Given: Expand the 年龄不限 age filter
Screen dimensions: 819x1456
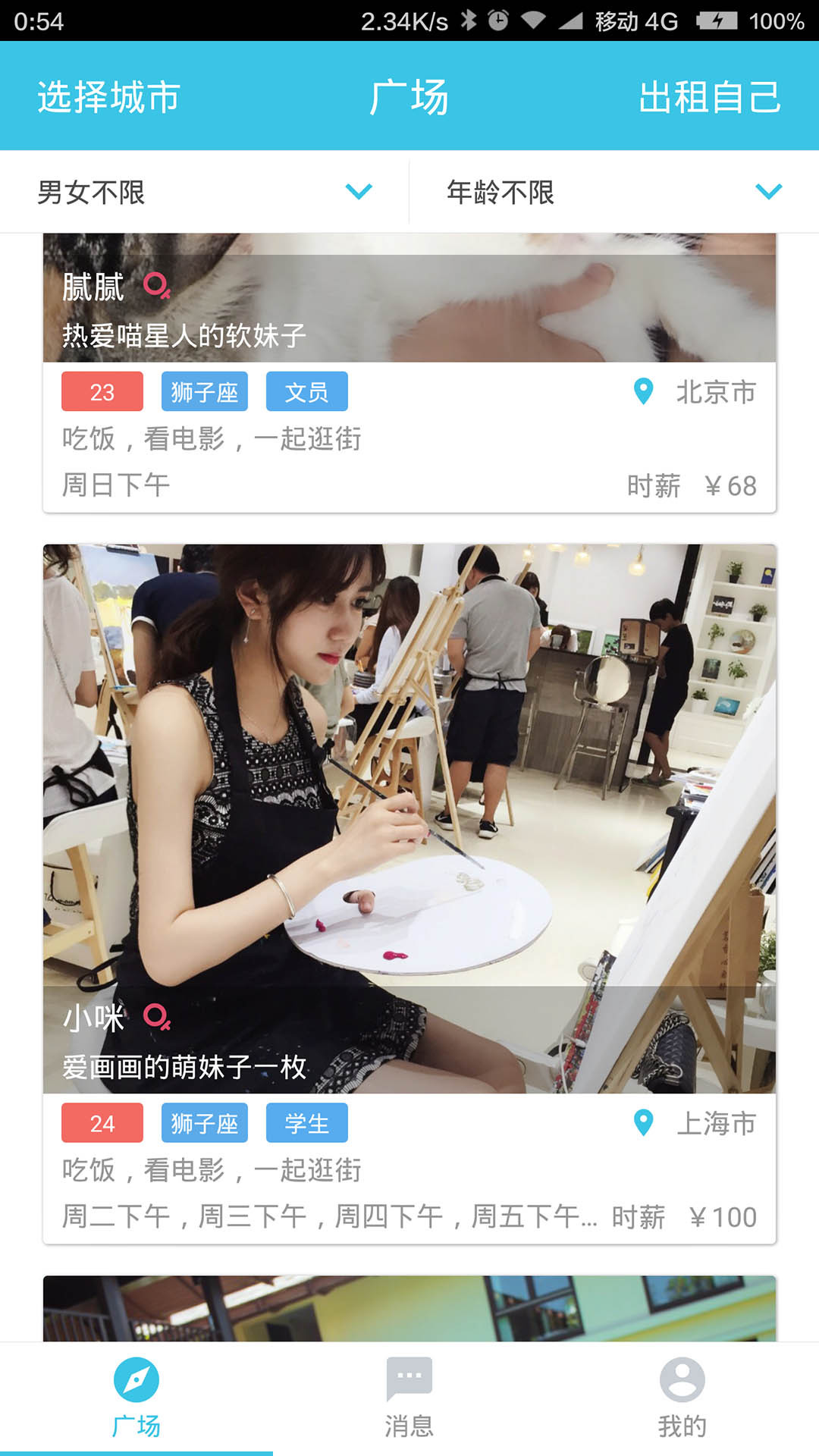Looking at the screenshot, I should pyautogui.click(x=614, y=192).
